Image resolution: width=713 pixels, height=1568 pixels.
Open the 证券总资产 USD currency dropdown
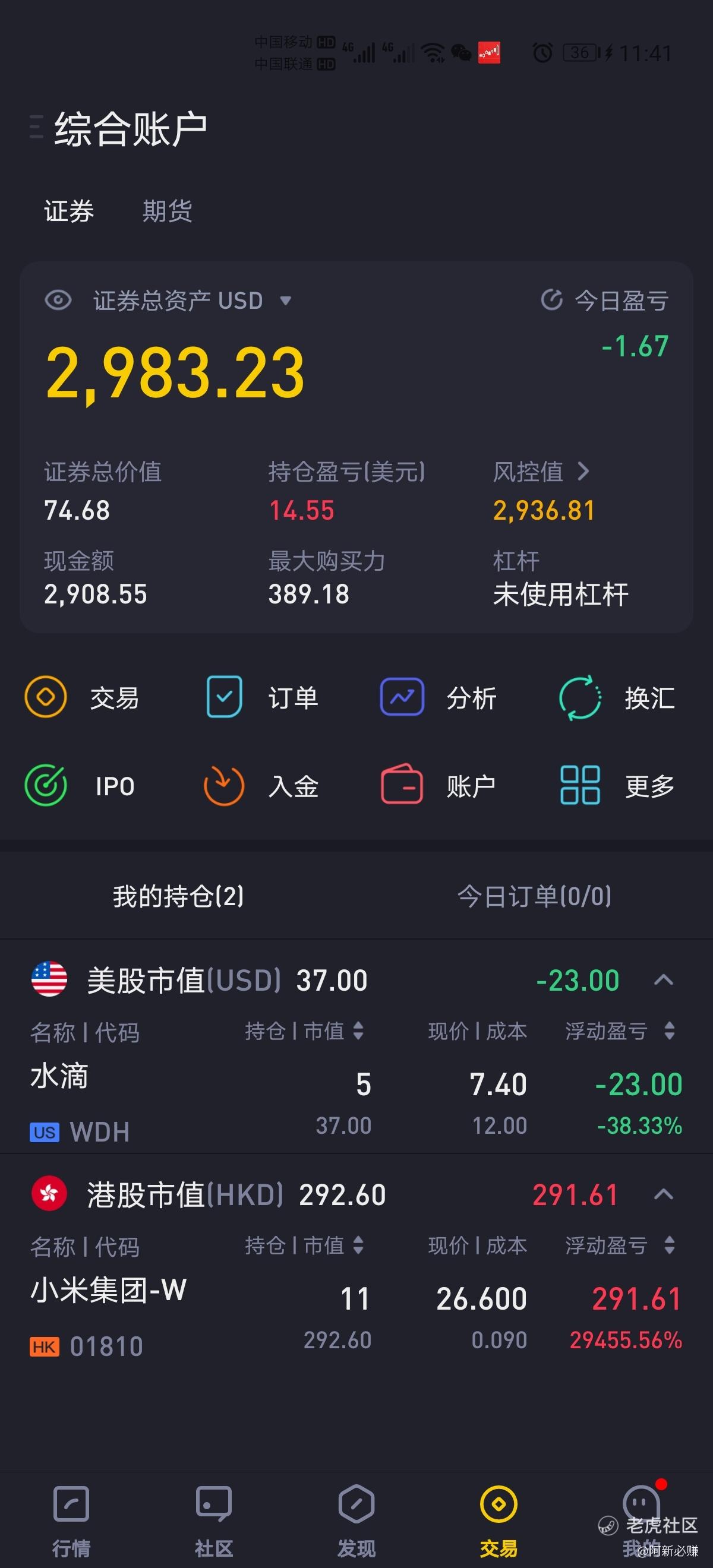click(x=285, y=300)
